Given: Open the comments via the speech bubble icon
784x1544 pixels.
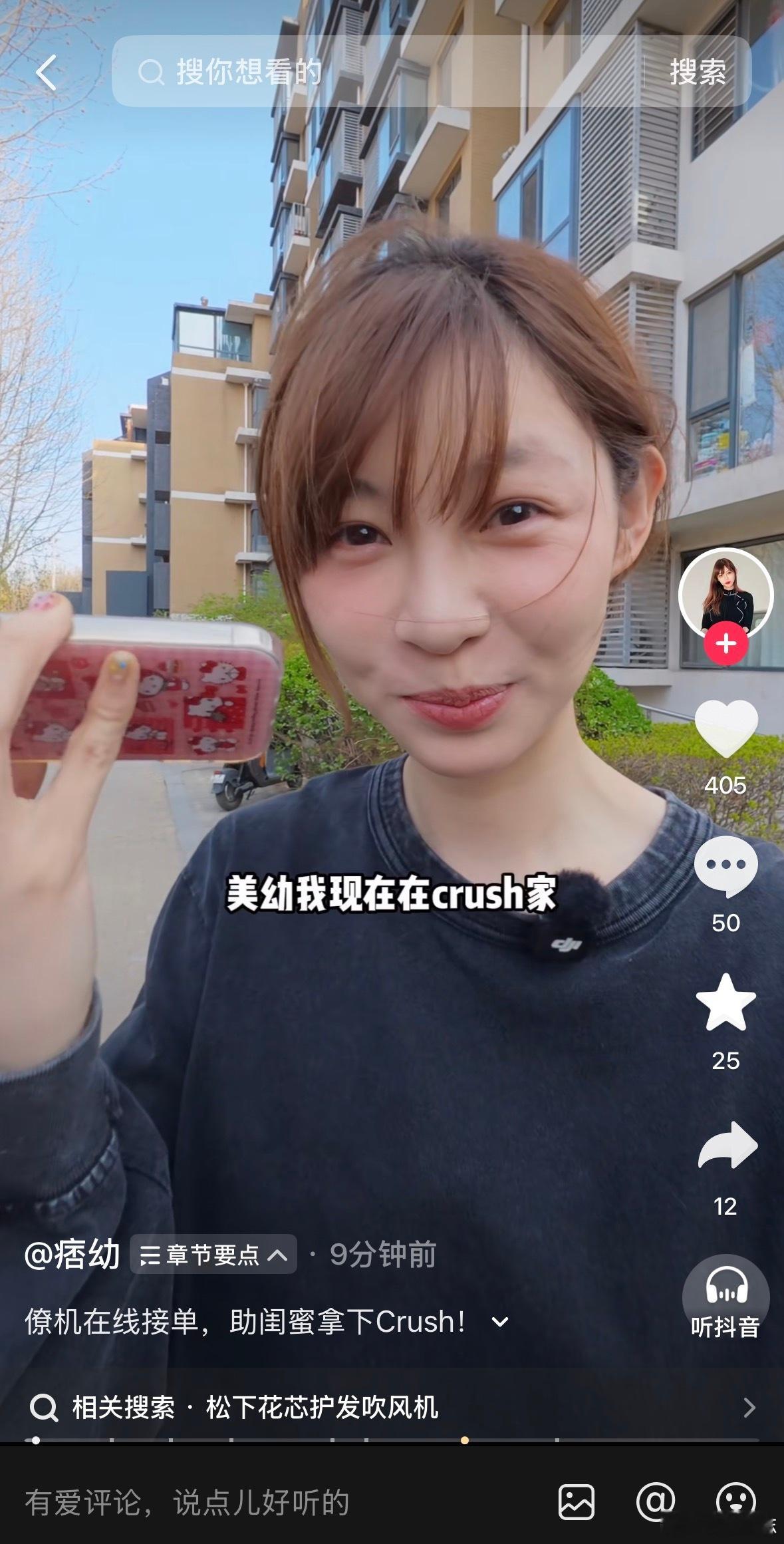Looking at the screenshot, I should (727, 864).
